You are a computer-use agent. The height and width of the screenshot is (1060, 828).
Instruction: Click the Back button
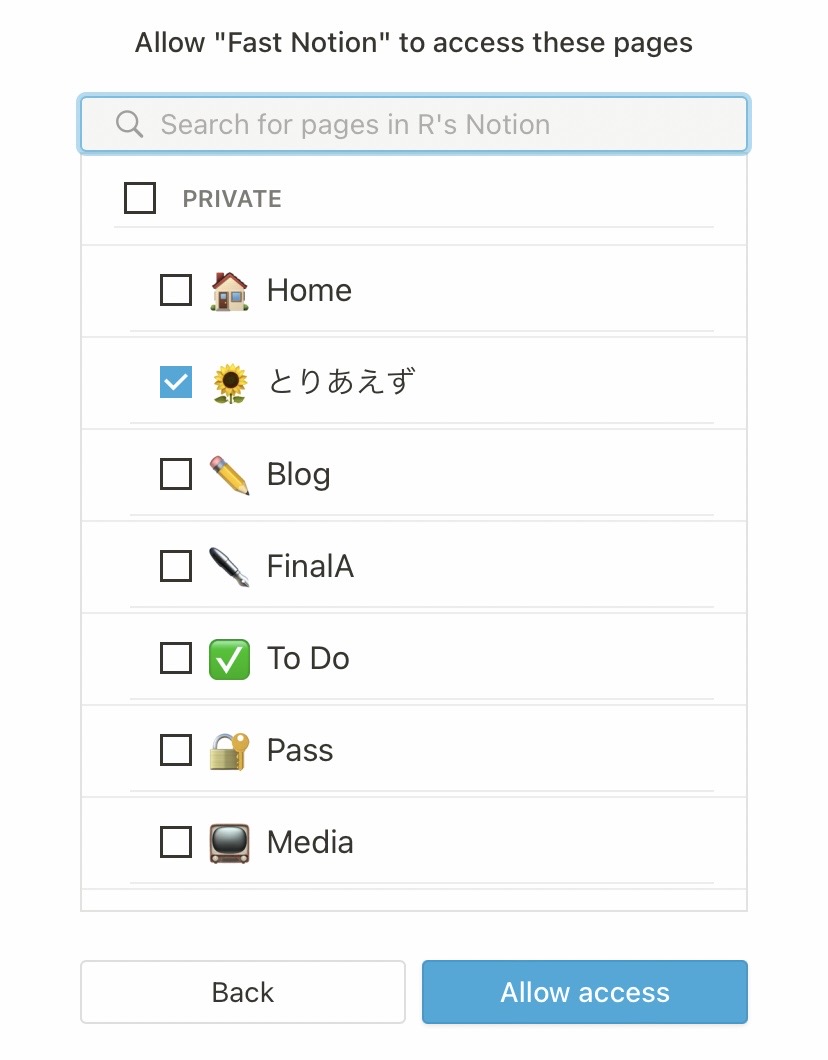pyautogui.click(x=242, y=992)
